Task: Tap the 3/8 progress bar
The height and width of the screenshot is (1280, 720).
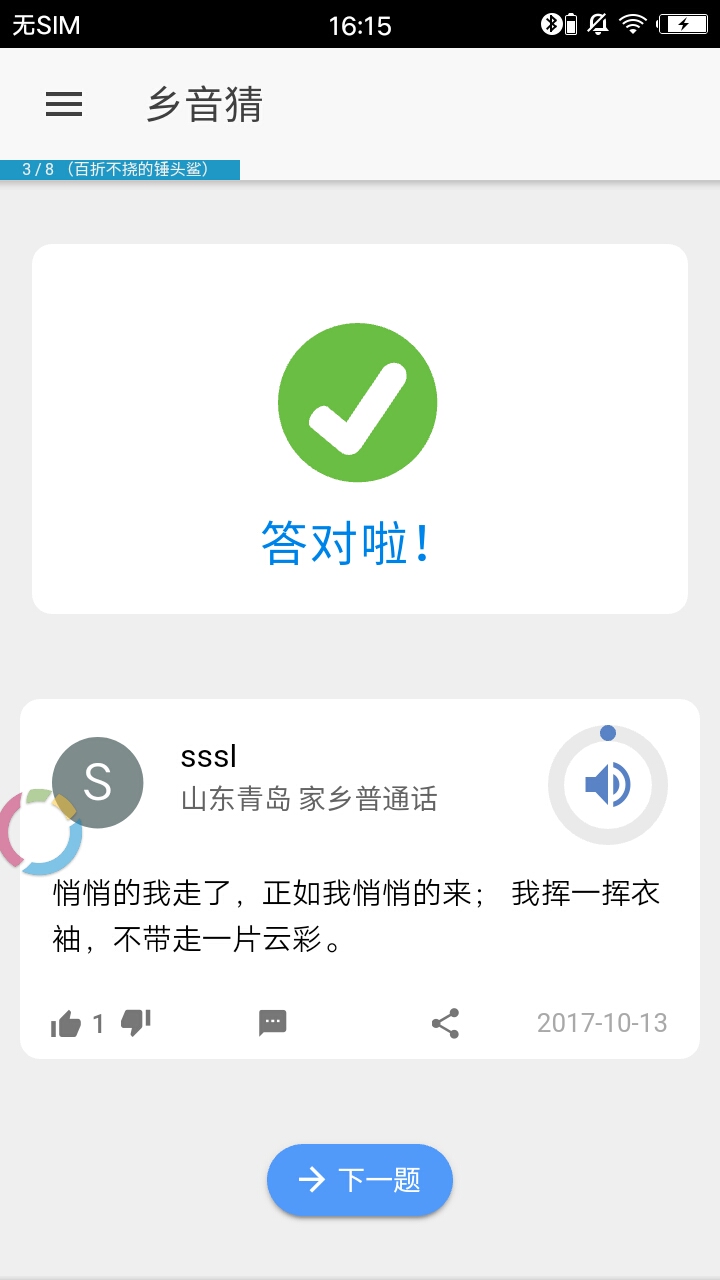Action: point(120,170)
